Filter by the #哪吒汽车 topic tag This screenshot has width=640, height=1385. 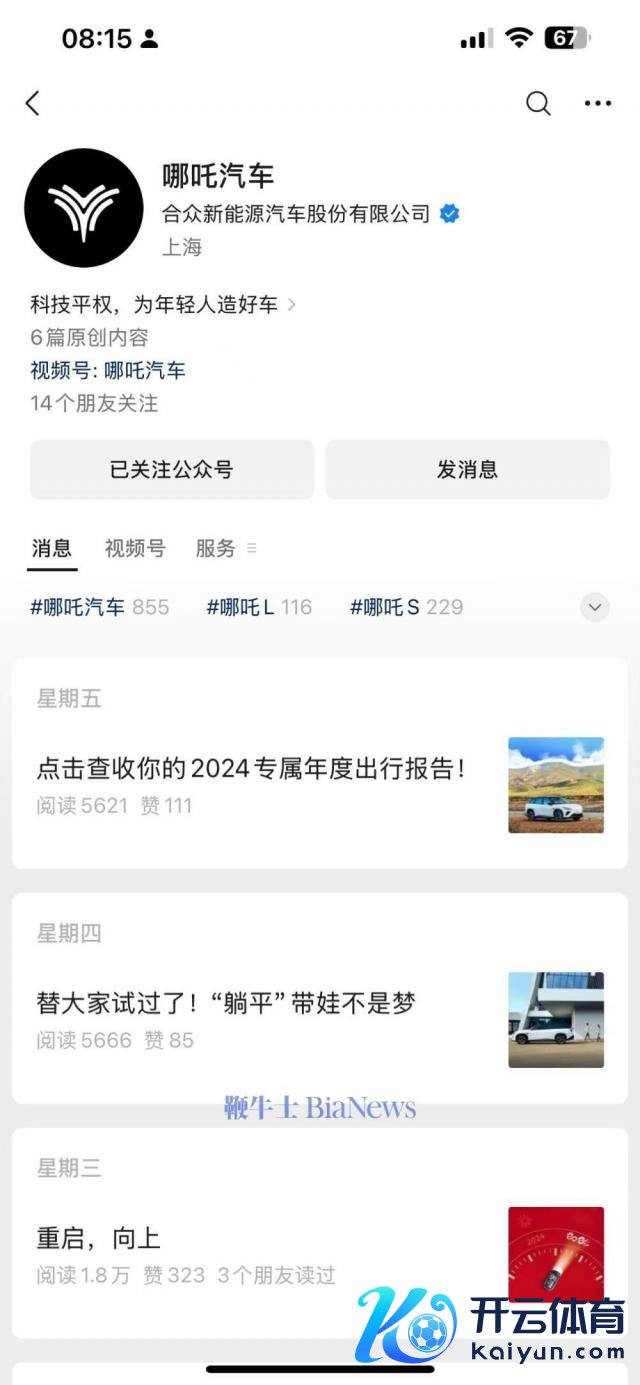click(x=99, y=607)
